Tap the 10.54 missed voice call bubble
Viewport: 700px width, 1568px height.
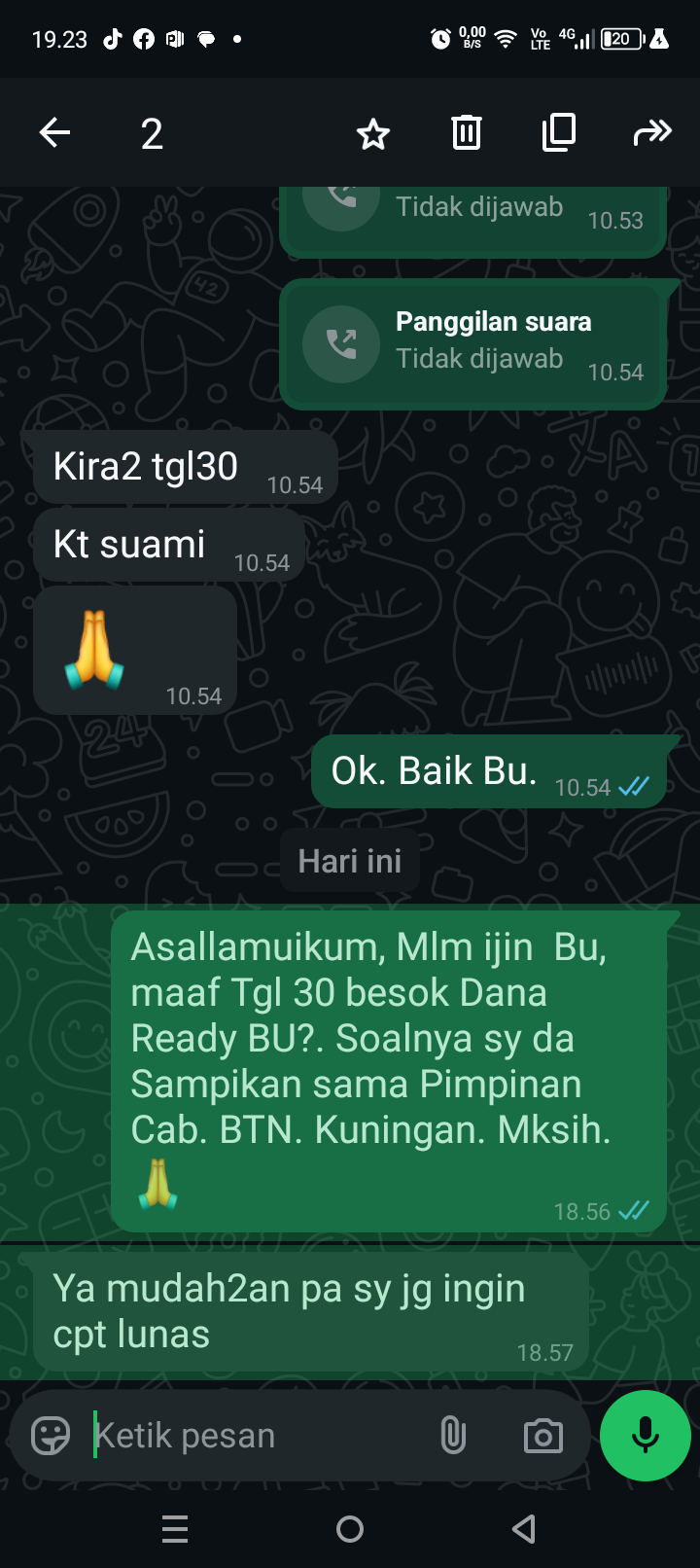tap(473, 344)
